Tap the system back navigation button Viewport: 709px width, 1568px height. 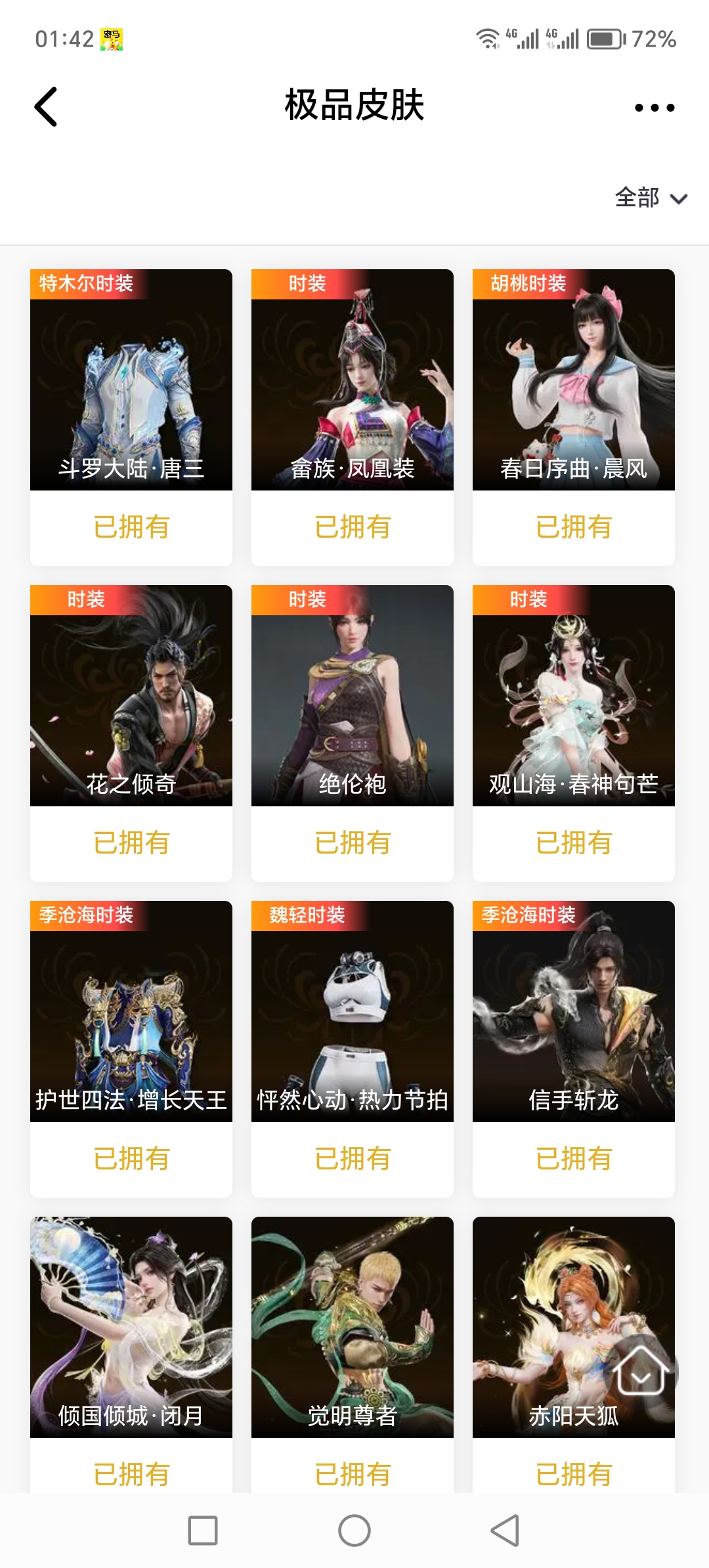click(505, 1531)
